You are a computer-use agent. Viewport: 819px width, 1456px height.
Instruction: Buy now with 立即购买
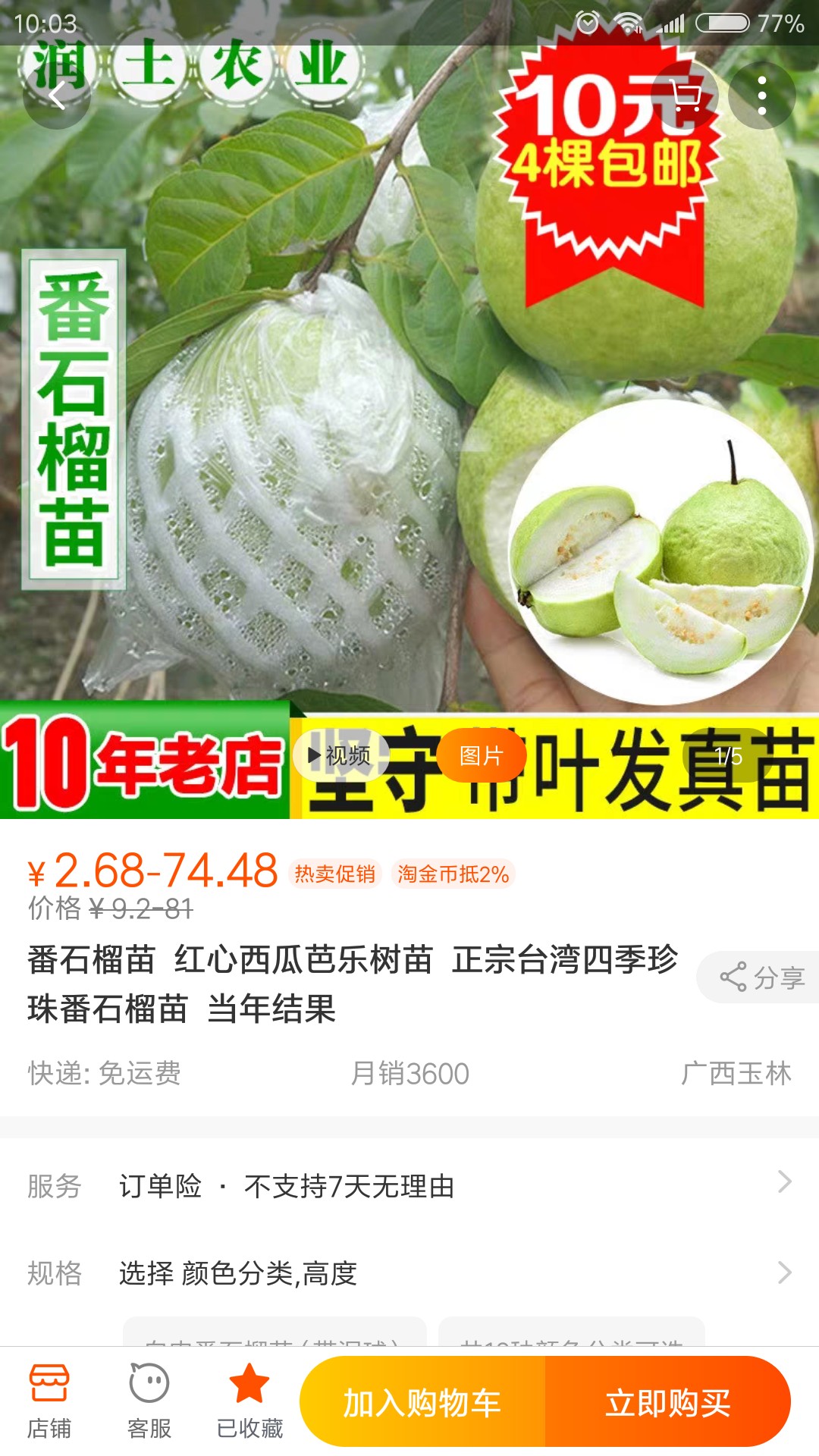point(668,1402)
